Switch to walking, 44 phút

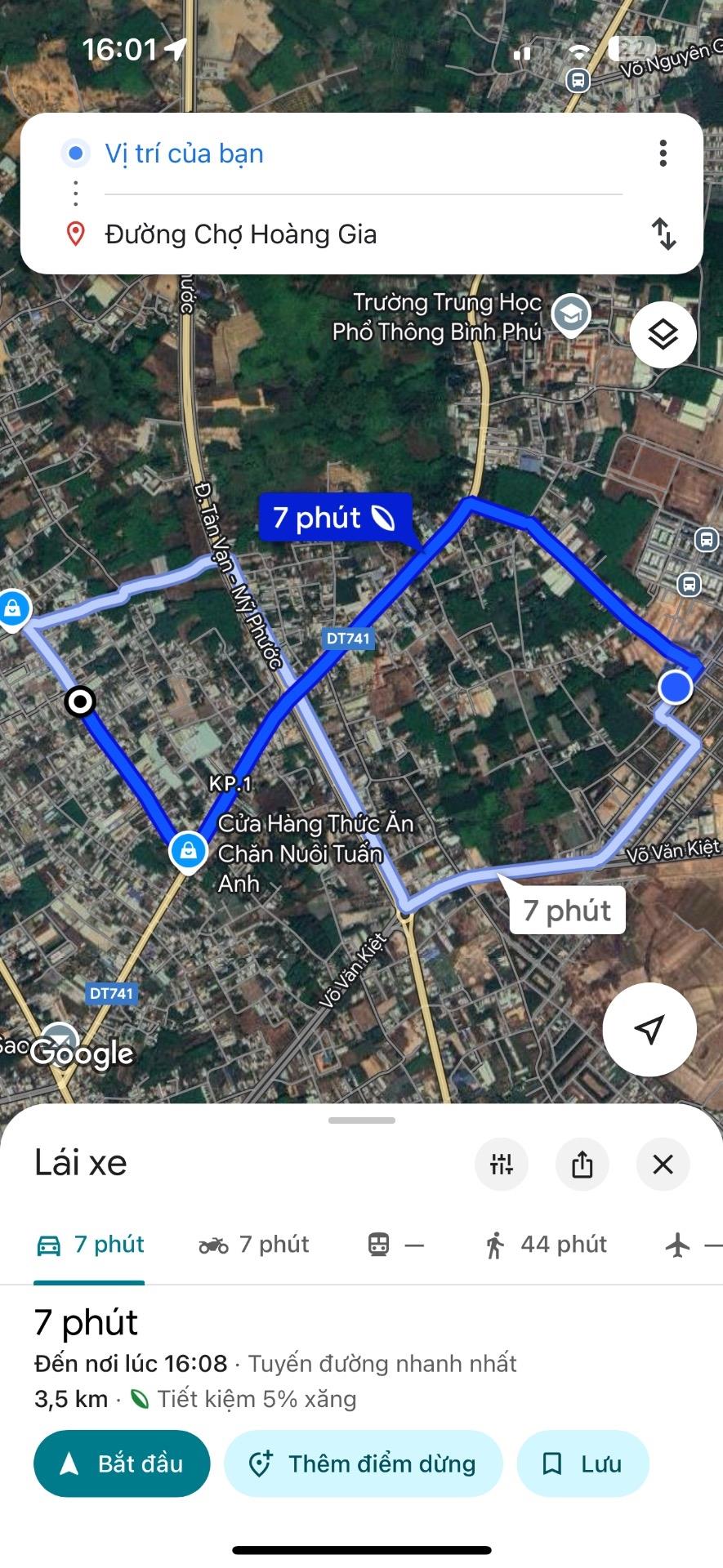[546, 1245]
